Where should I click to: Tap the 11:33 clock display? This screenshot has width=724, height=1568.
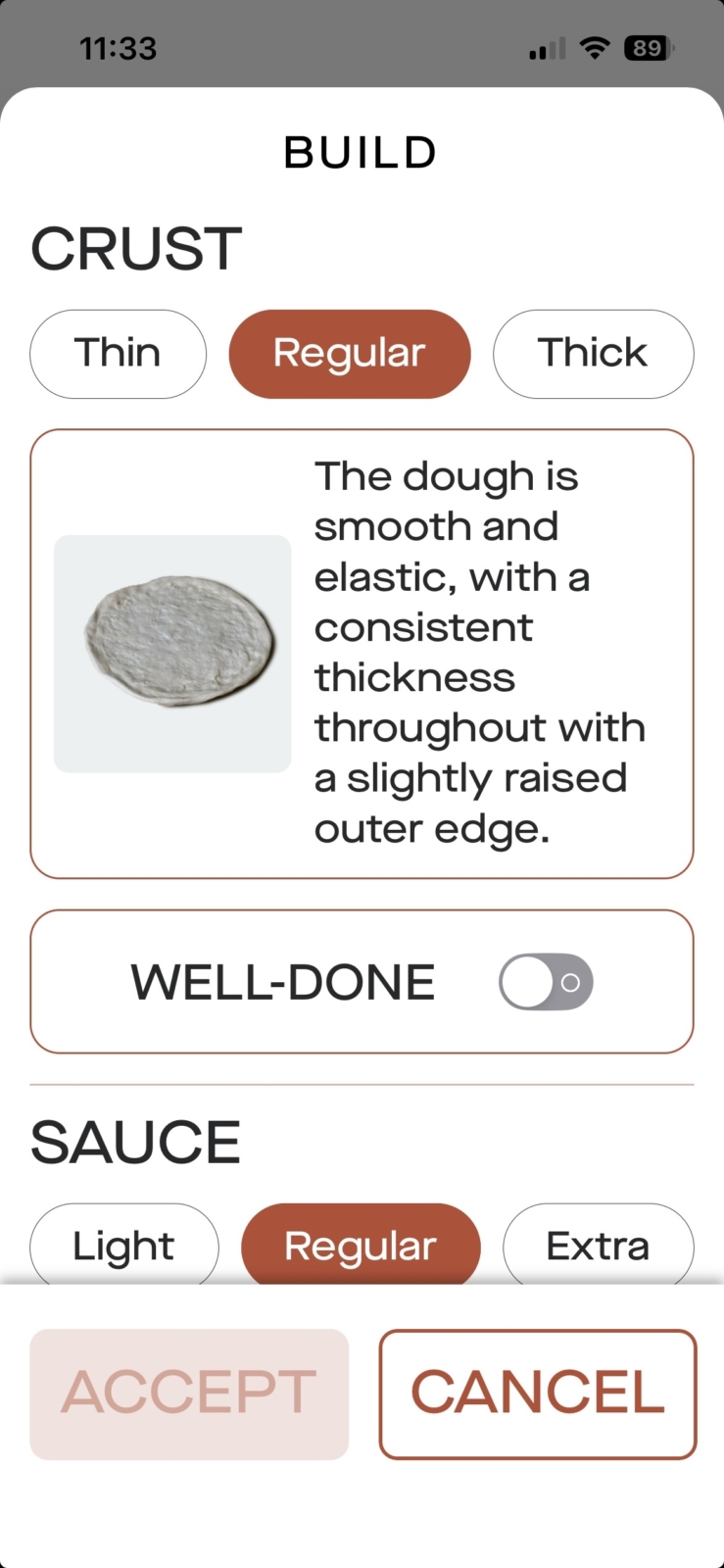coord(118,47)
